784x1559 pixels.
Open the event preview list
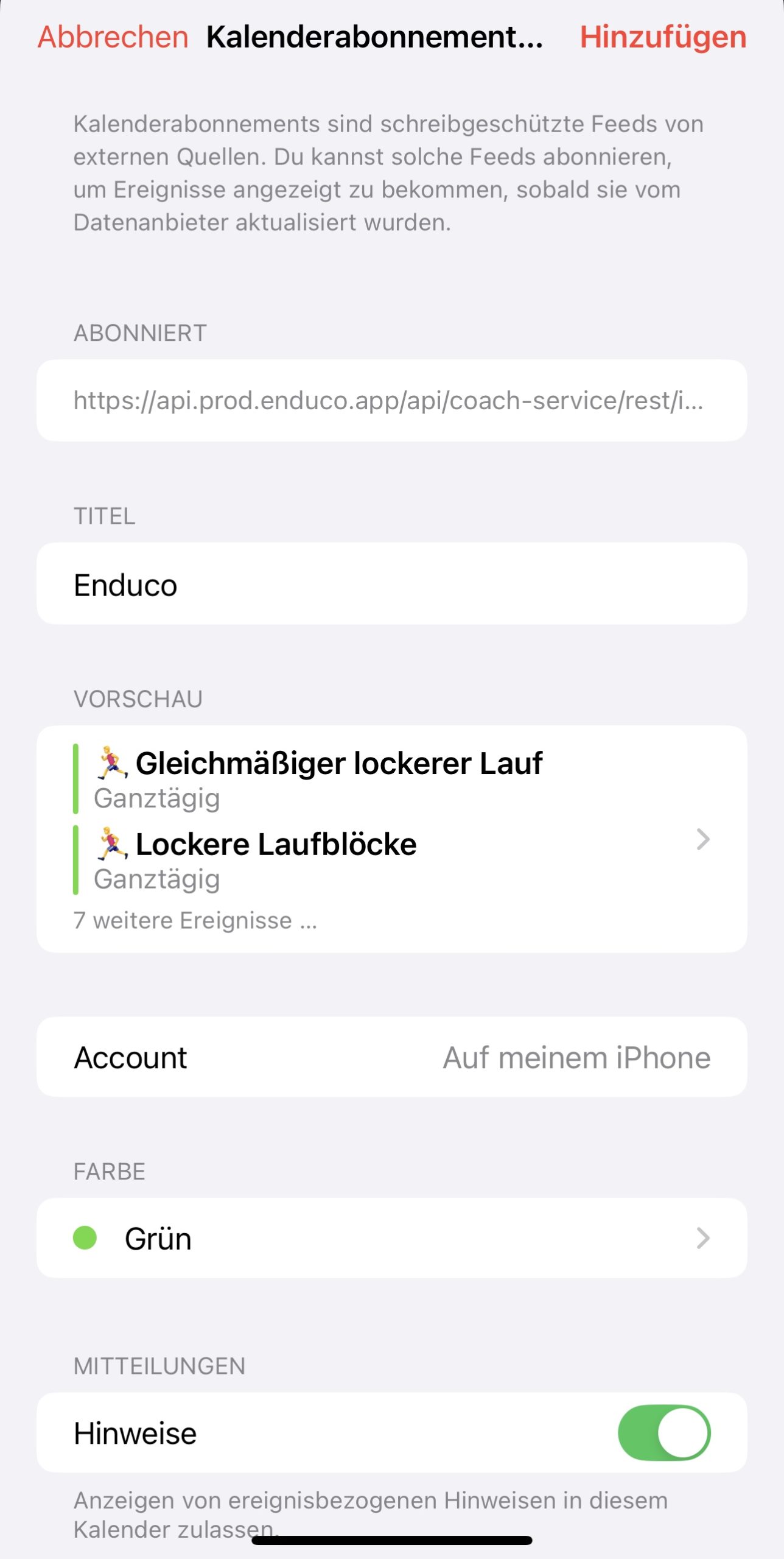point(391,839)
